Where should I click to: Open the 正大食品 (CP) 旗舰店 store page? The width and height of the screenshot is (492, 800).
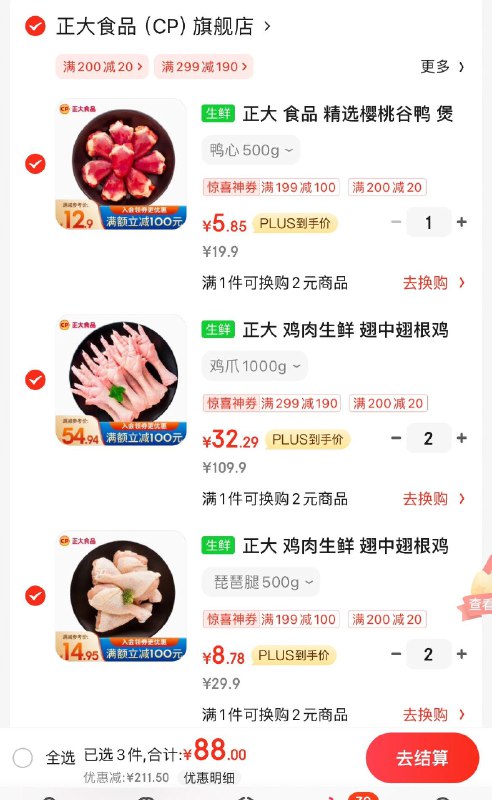pos(163,26)
